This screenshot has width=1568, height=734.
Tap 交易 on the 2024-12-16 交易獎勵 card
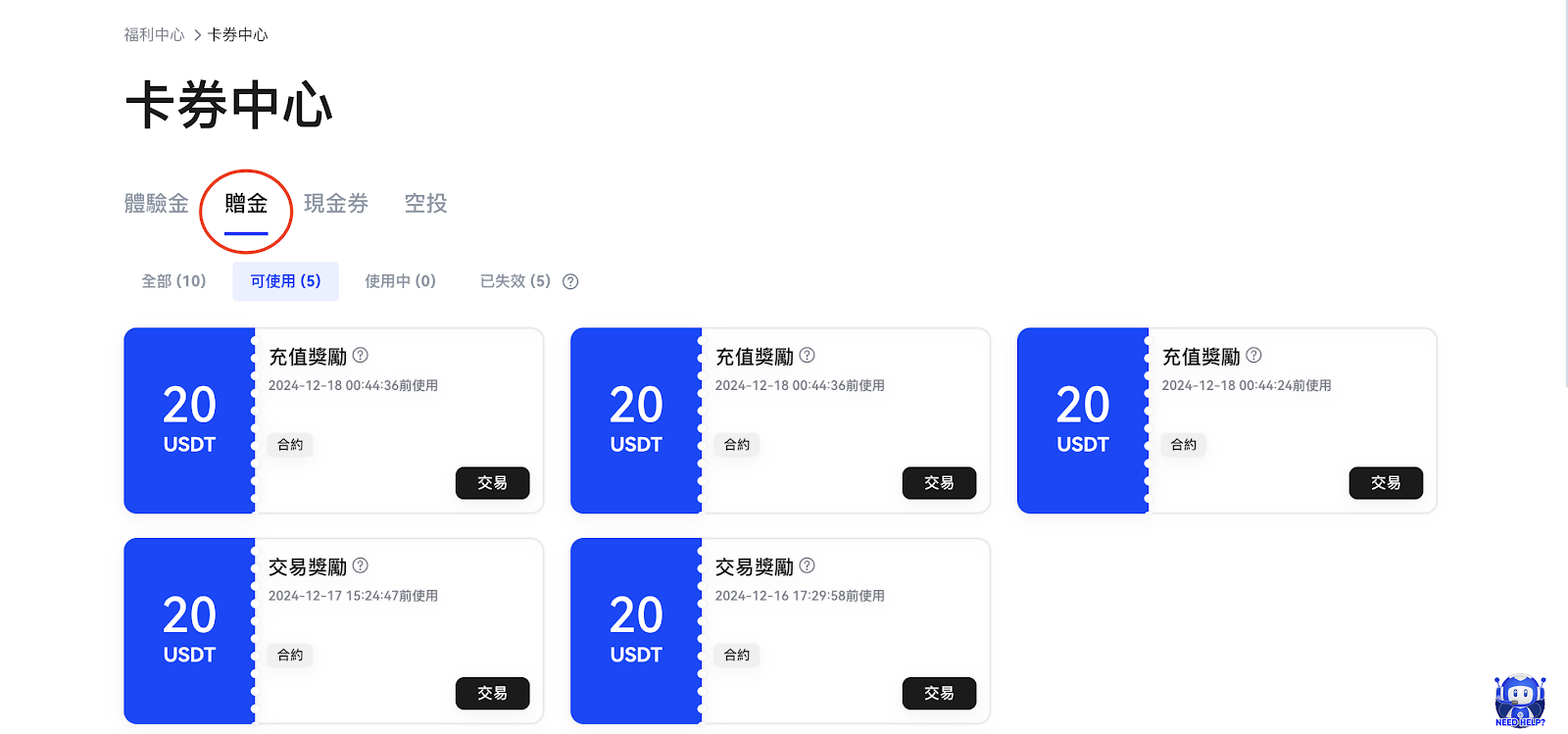[x=939, y=693]
